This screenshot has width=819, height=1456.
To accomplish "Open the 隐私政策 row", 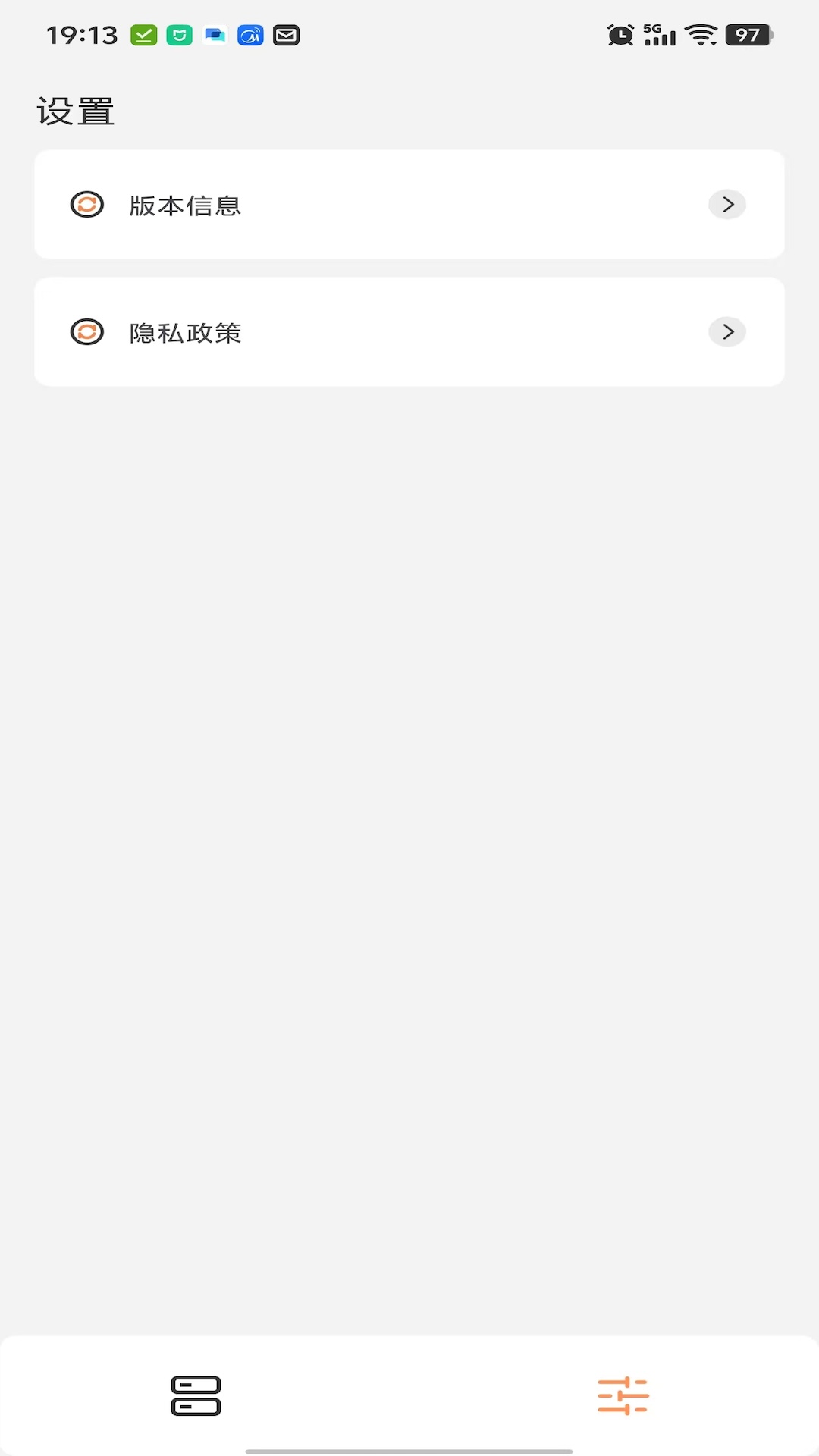I will pos(409,332).
